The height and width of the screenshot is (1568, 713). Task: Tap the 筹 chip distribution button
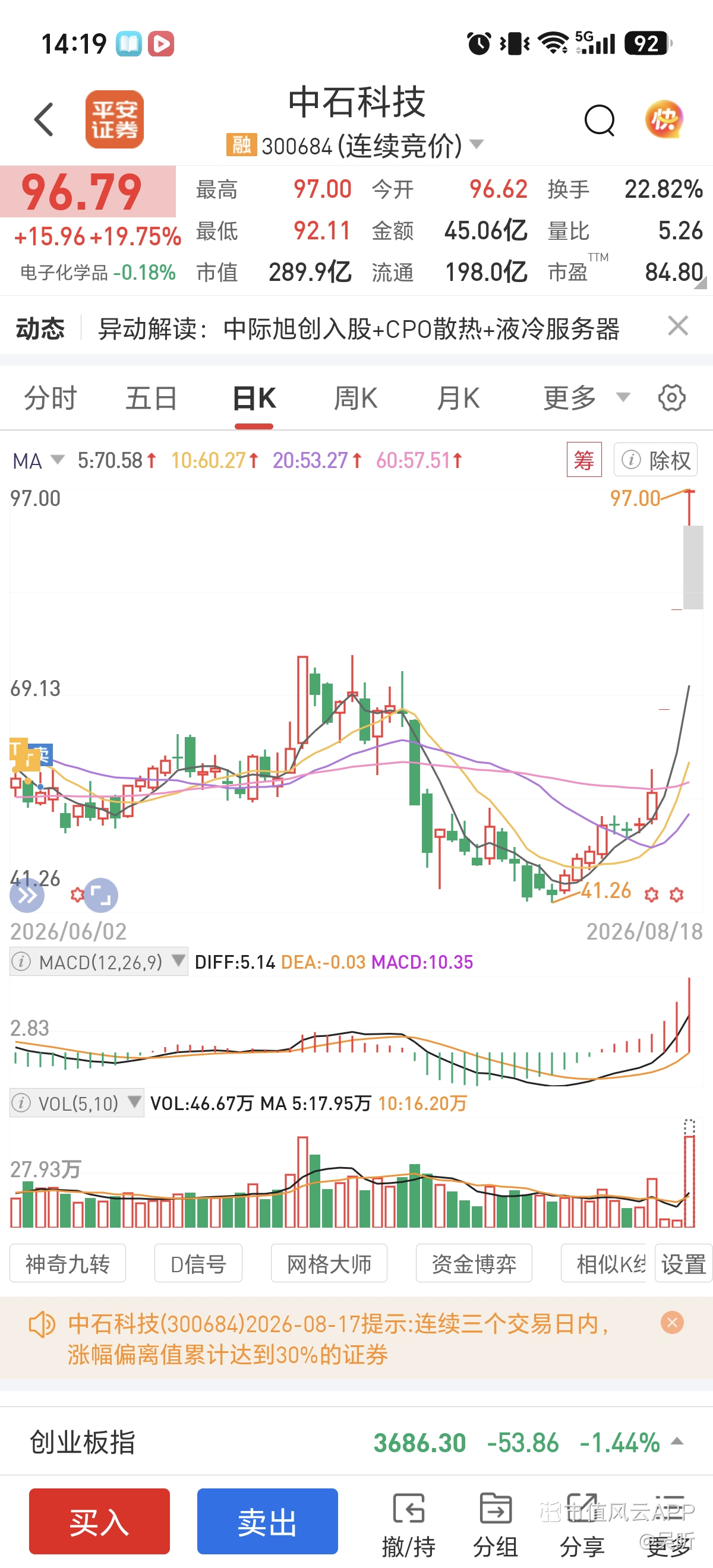click(584, 460)
